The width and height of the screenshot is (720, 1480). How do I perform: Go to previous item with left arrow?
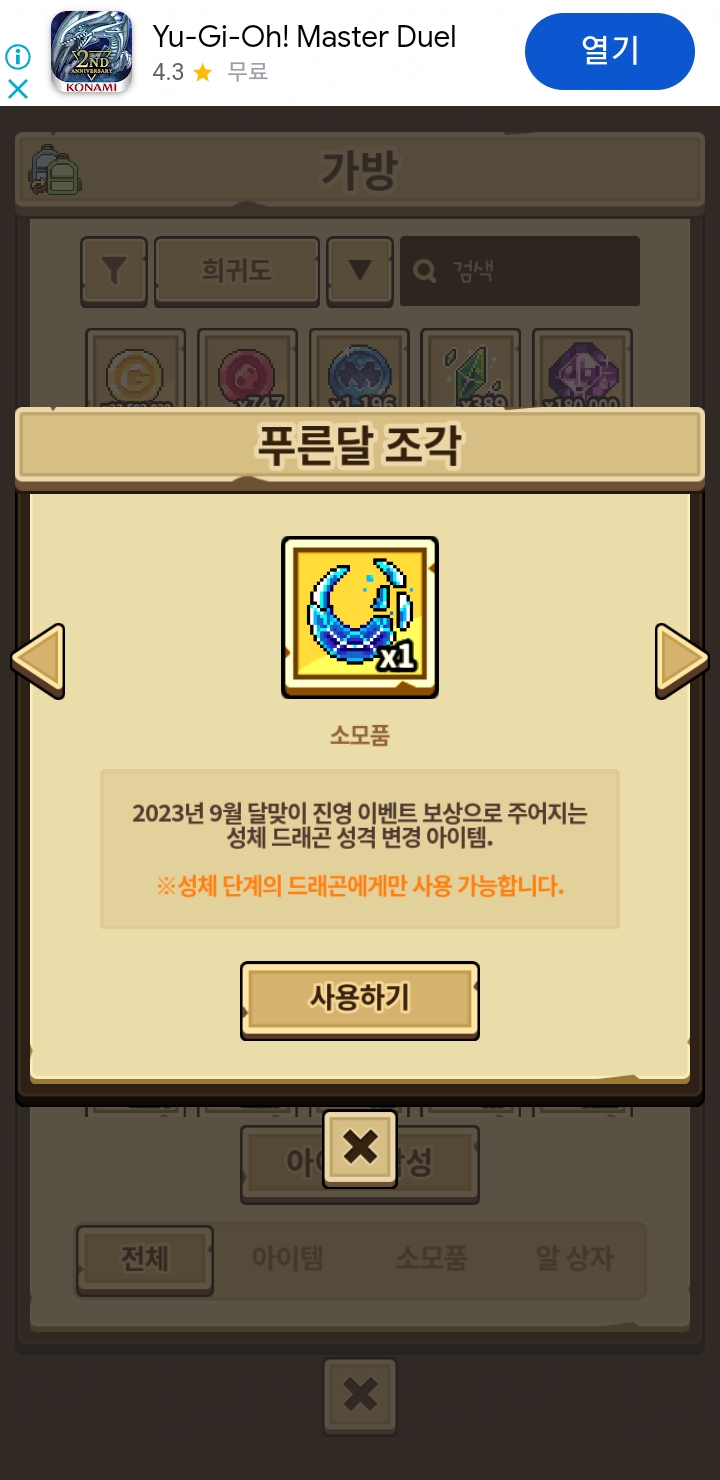(38, 660)
